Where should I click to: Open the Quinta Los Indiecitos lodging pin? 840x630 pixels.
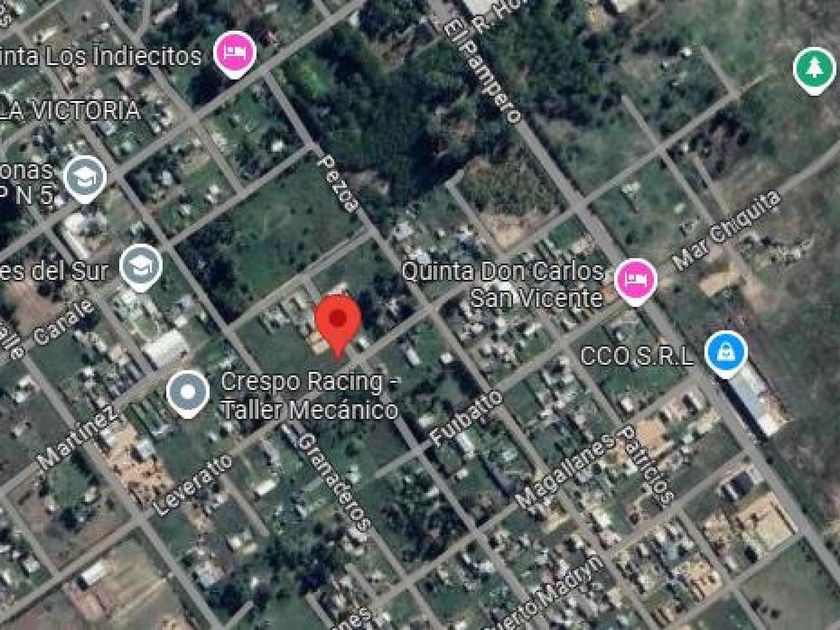pyautogui.click(x=235, y=54)
